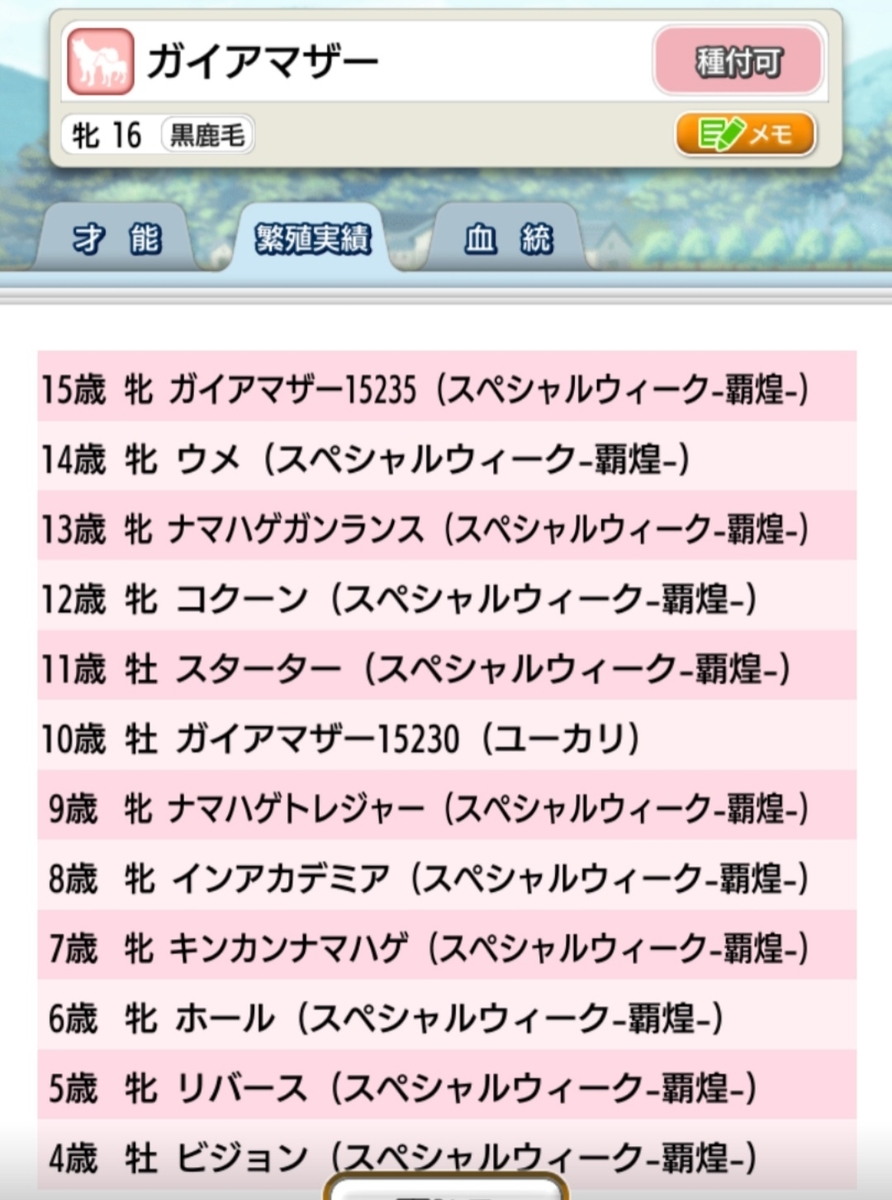Open offspring スターター row

[446, 668]
